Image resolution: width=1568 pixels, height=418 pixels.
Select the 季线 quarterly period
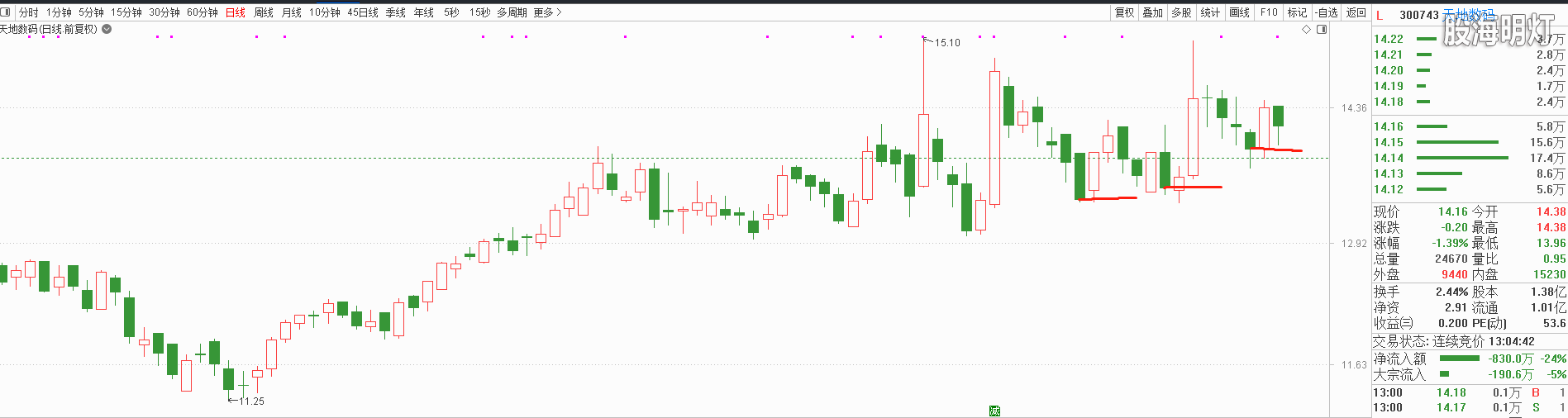395,12
